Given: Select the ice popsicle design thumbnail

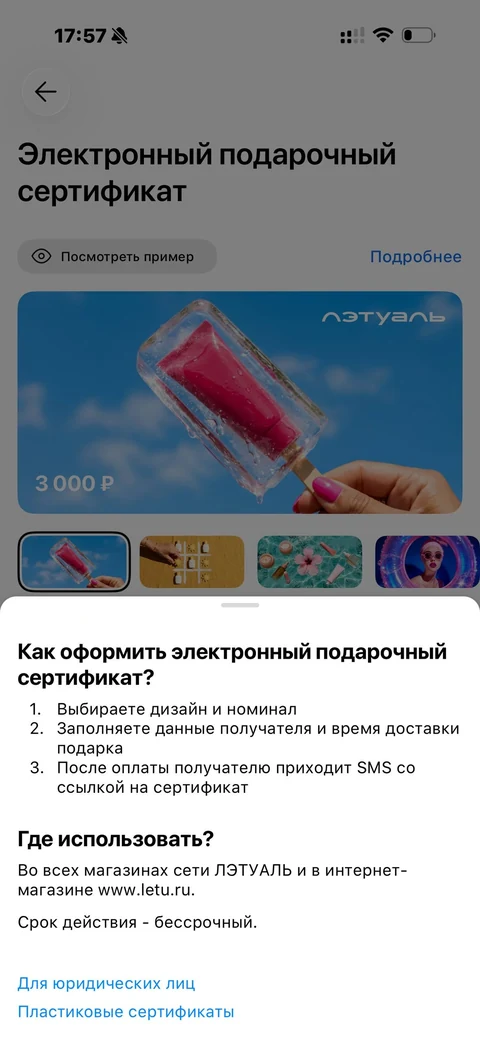Looking at the screenshot, I should (x=74, y=561).
